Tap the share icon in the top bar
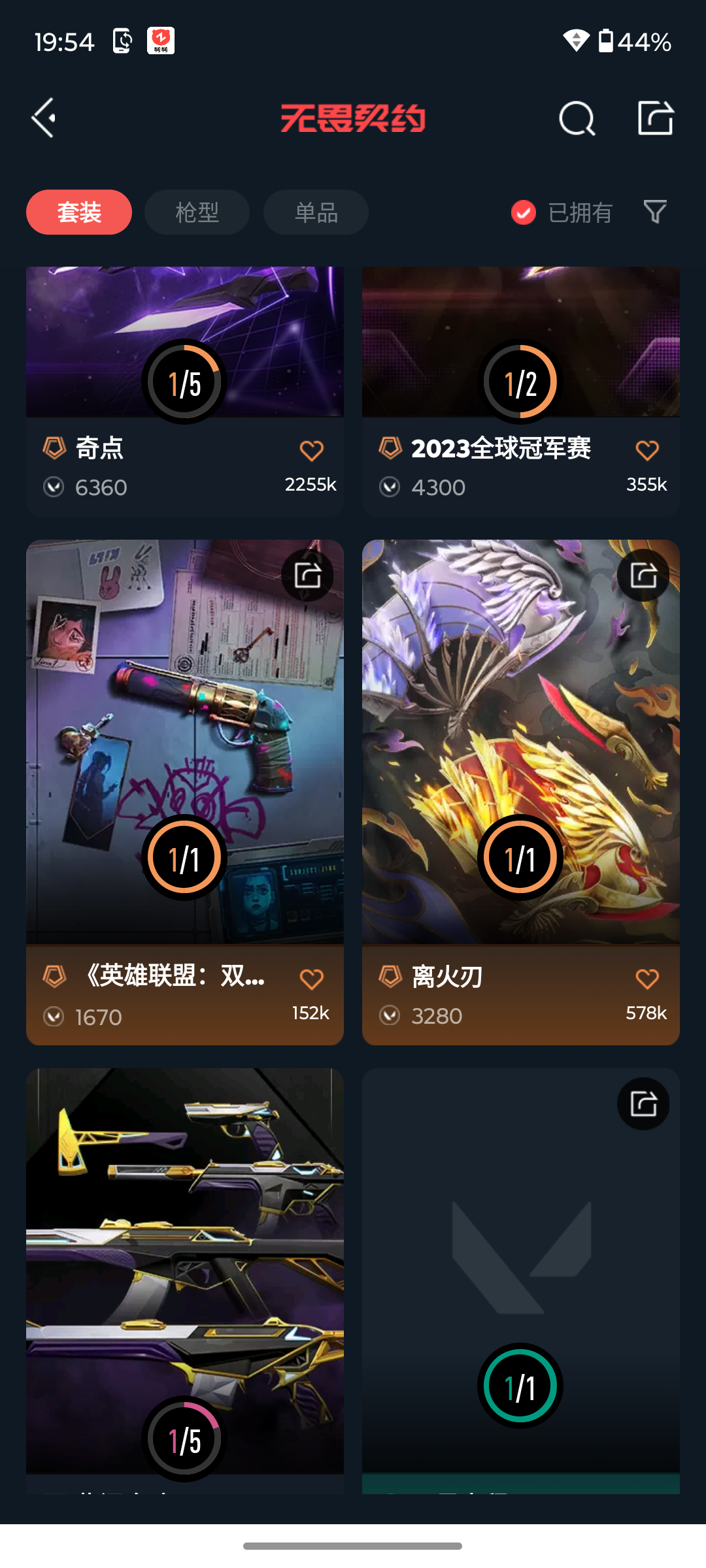The image size is (706, 1568). coord(656,118)
